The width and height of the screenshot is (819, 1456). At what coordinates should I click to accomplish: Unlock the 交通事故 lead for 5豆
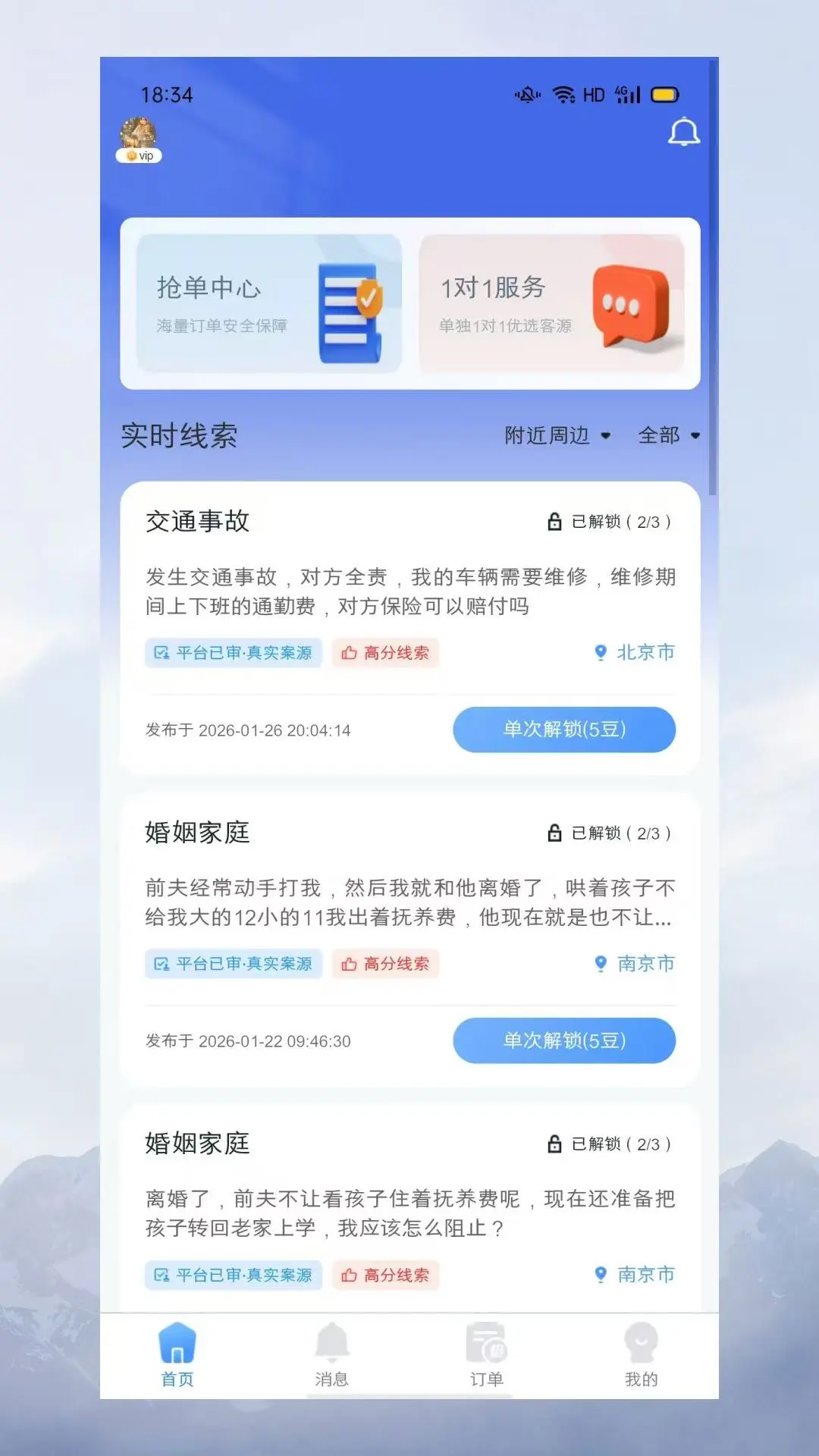tap(564, 730)
